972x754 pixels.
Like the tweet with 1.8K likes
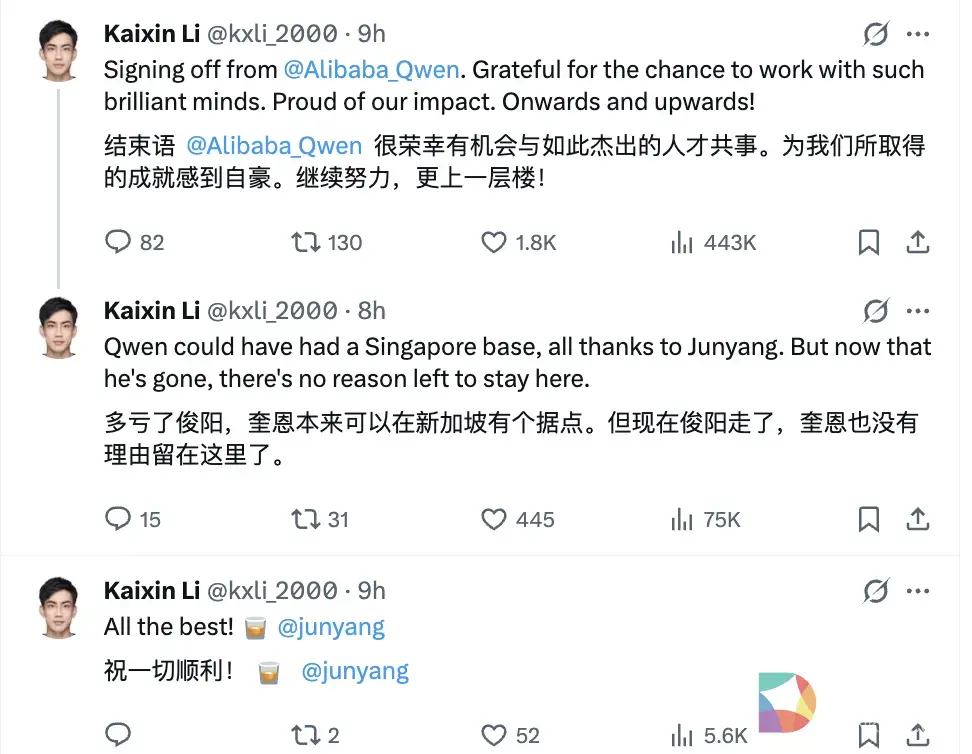(494, 242)
